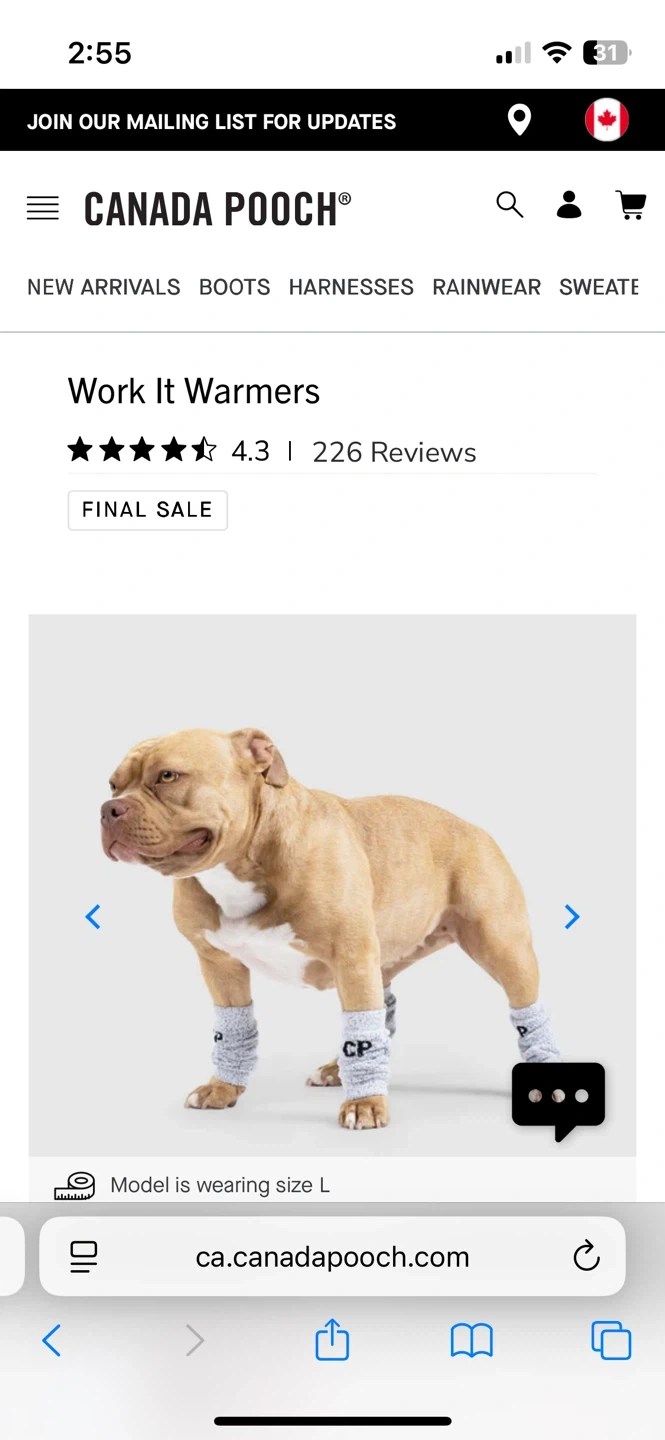Open the site search magnifier
The height and width of the screenshot is (1440, 665).
(x=510, y=205)
